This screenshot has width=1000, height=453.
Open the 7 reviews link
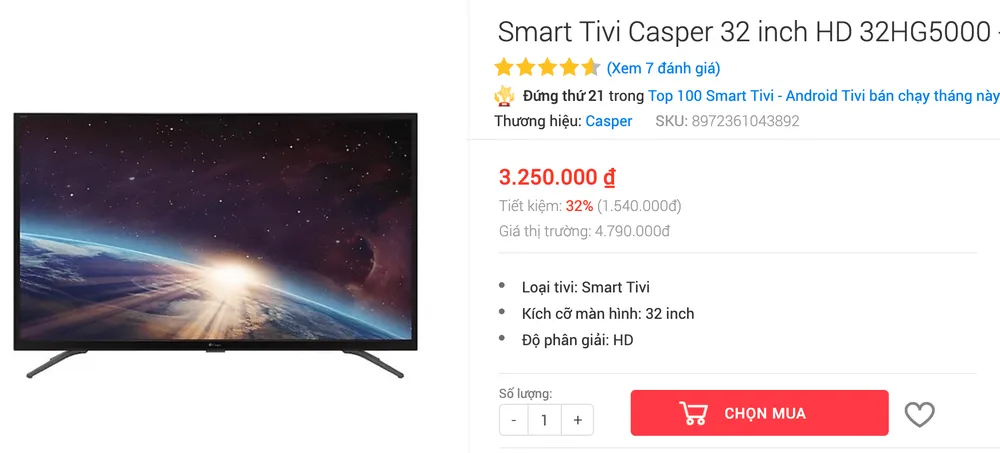coord(663,68)
